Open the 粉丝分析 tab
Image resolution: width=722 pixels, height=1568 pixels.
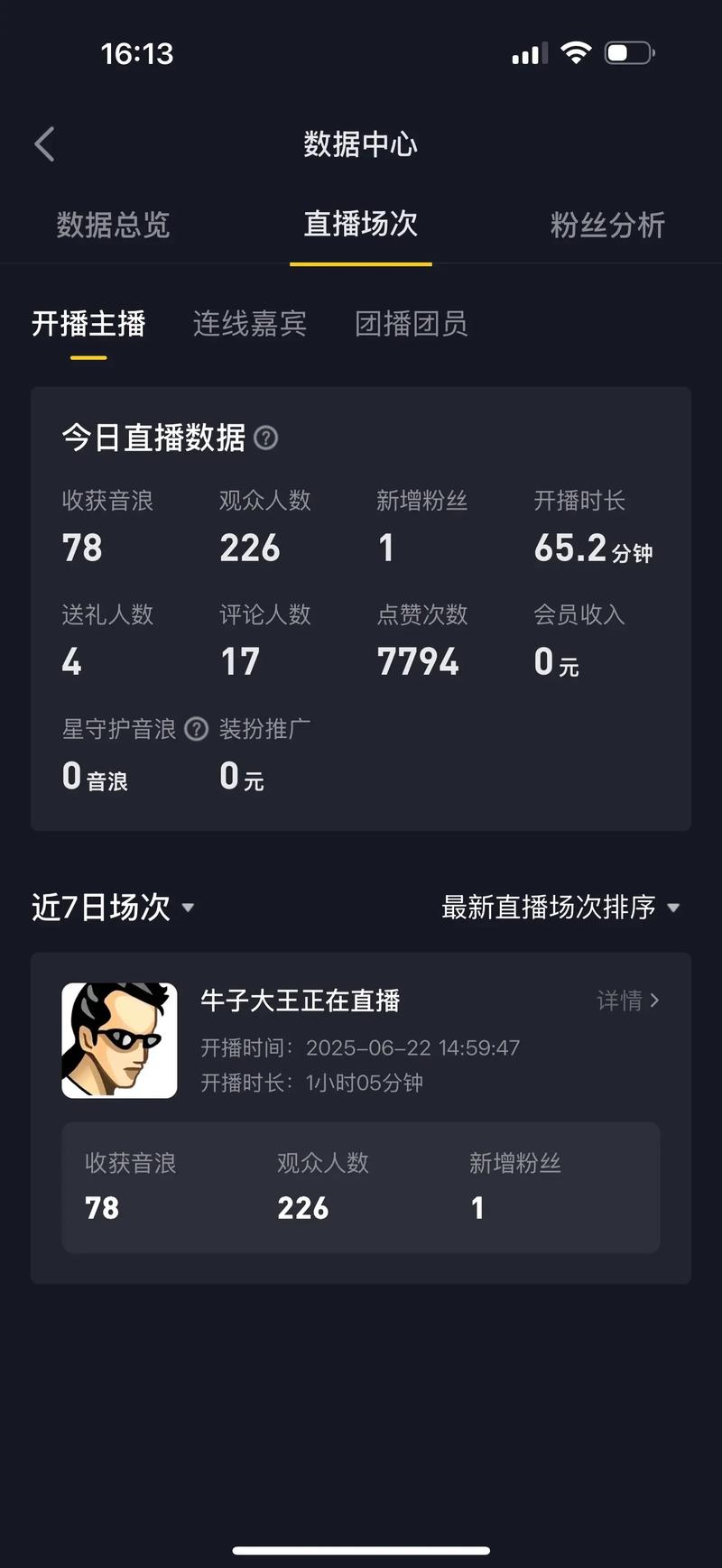click(607, 225)
